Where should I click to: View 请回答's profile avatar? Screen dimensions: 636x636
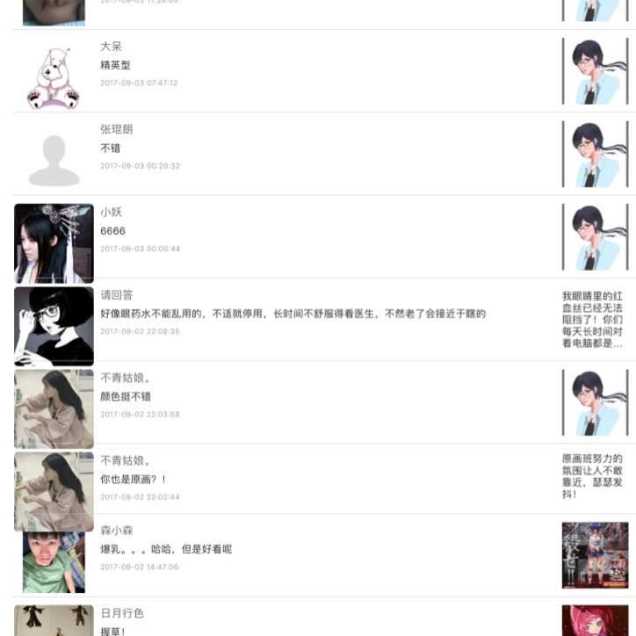pyautogui.click(x=53, y=326)
